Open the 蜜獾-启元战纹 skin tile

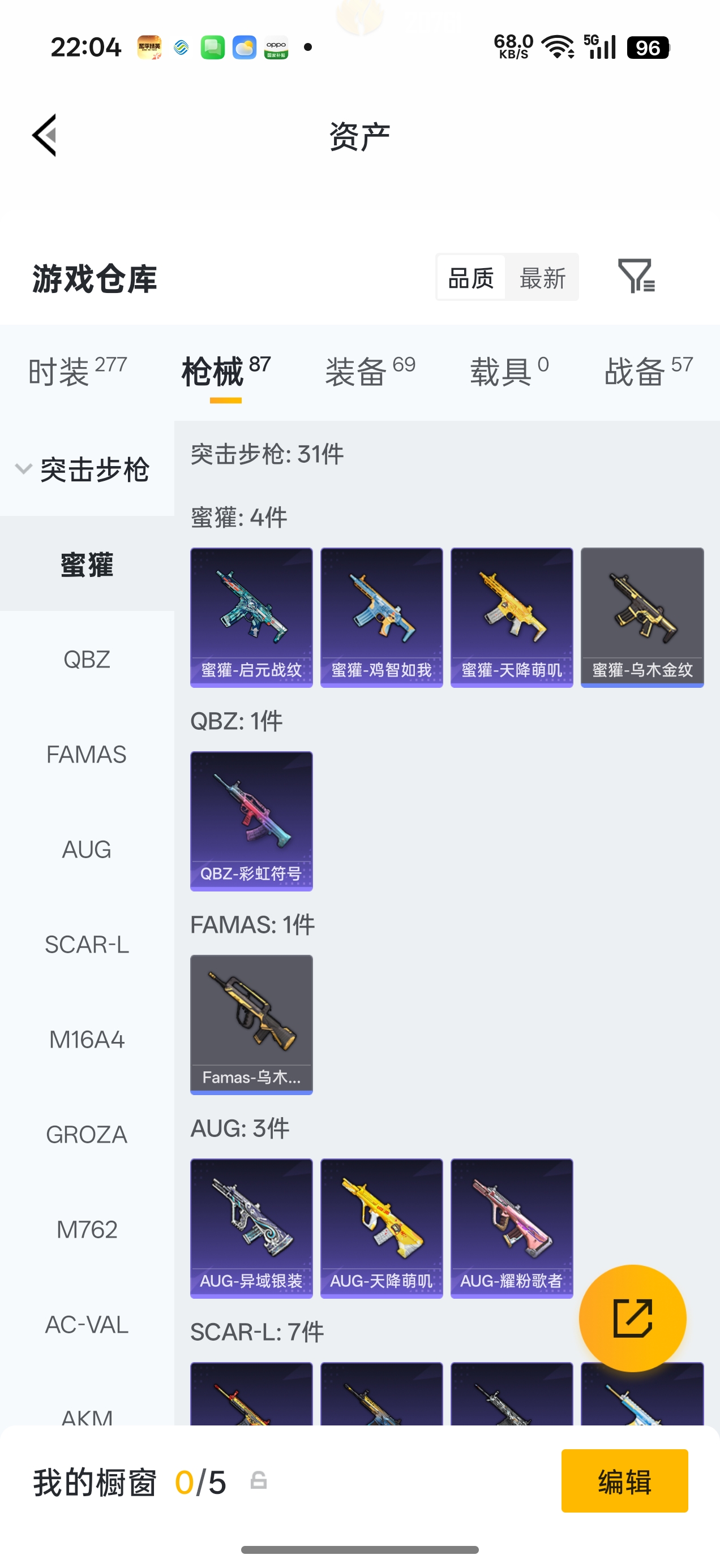(x=251, y=617)
